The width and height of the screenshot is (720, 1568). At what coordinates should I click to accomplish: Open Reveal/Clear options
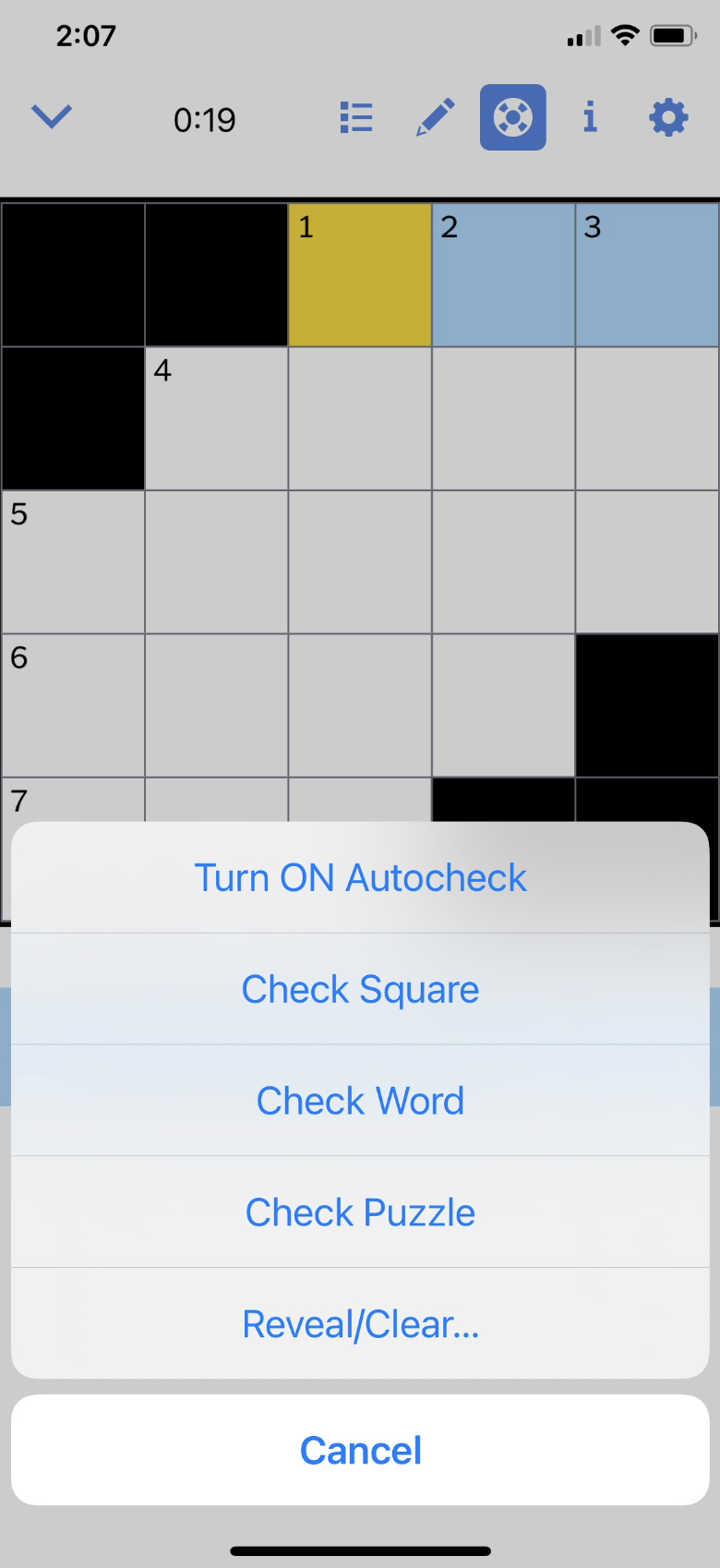pos(360,1324)
